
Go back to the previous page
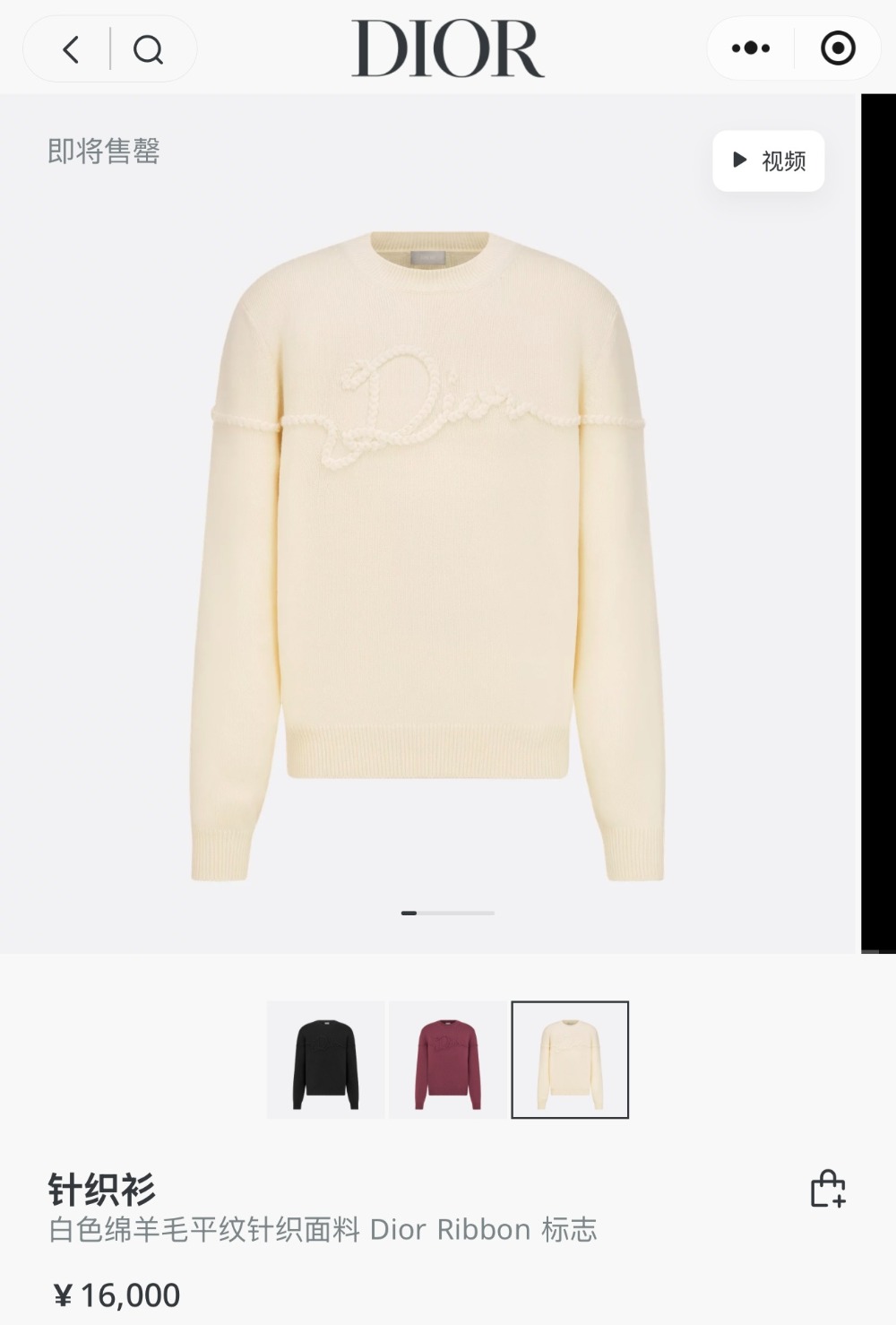(x=72, y=49)
